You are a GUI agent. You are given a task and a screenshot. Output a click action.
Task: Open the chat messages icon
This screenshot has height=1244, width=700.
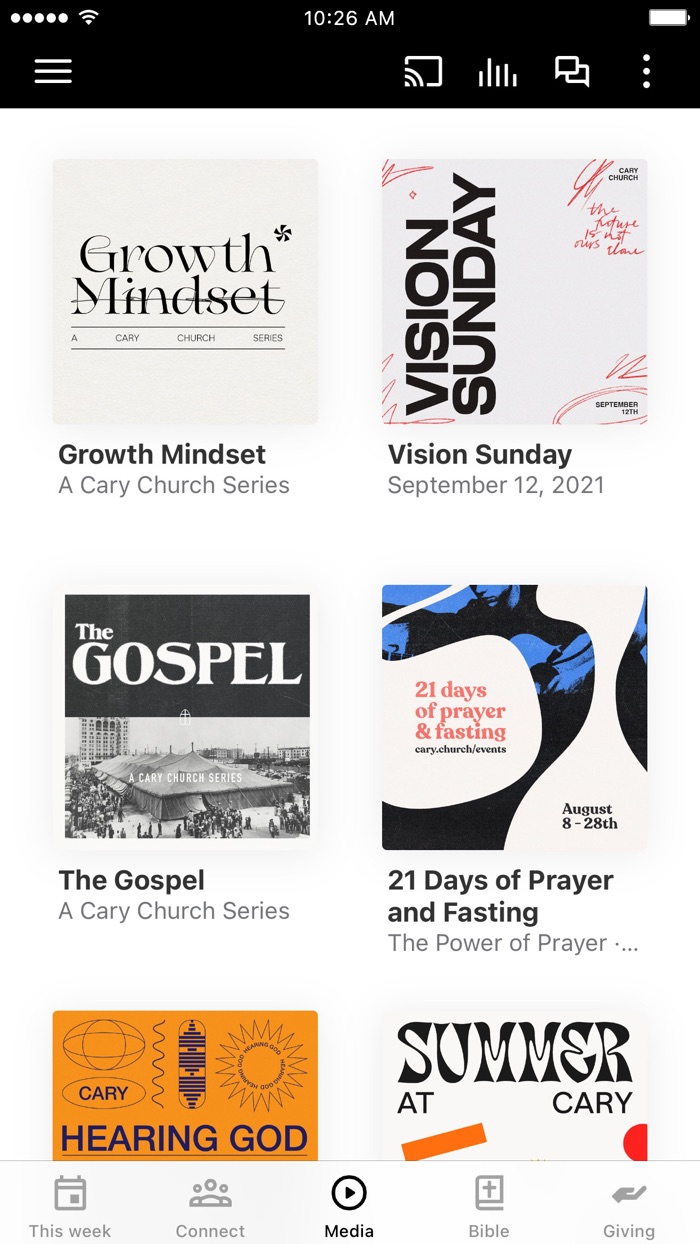(572, 71)
